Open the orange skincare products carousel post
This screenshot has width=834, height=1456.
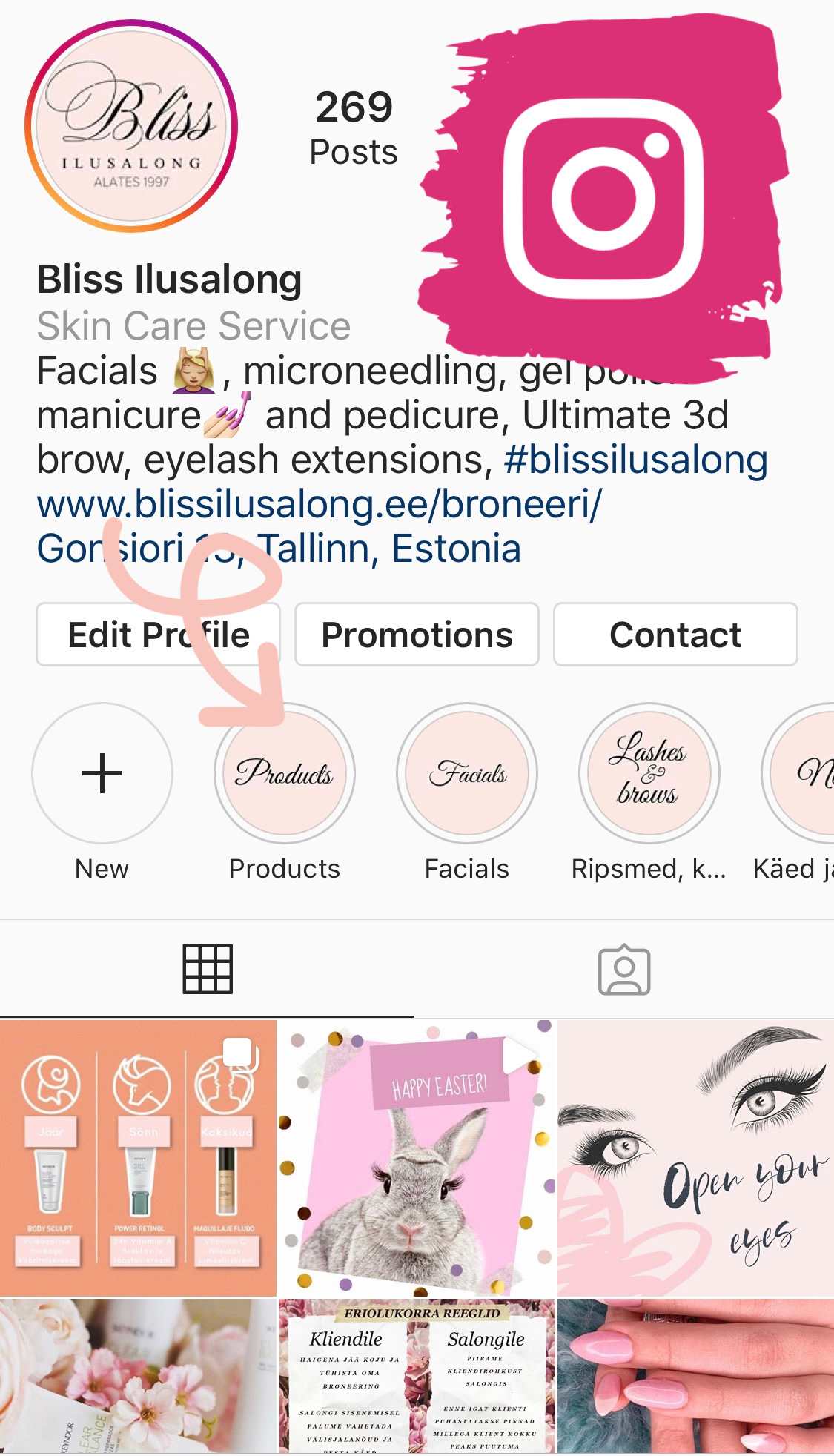[x=138, y=1157]
